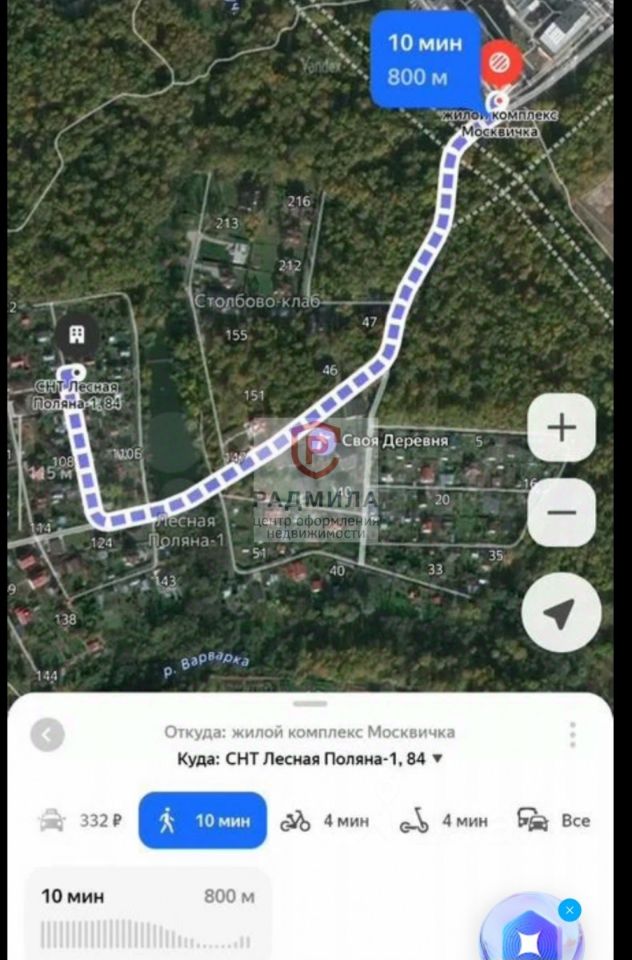
Task: Zoom out of the map
Action: click(561, 513)
